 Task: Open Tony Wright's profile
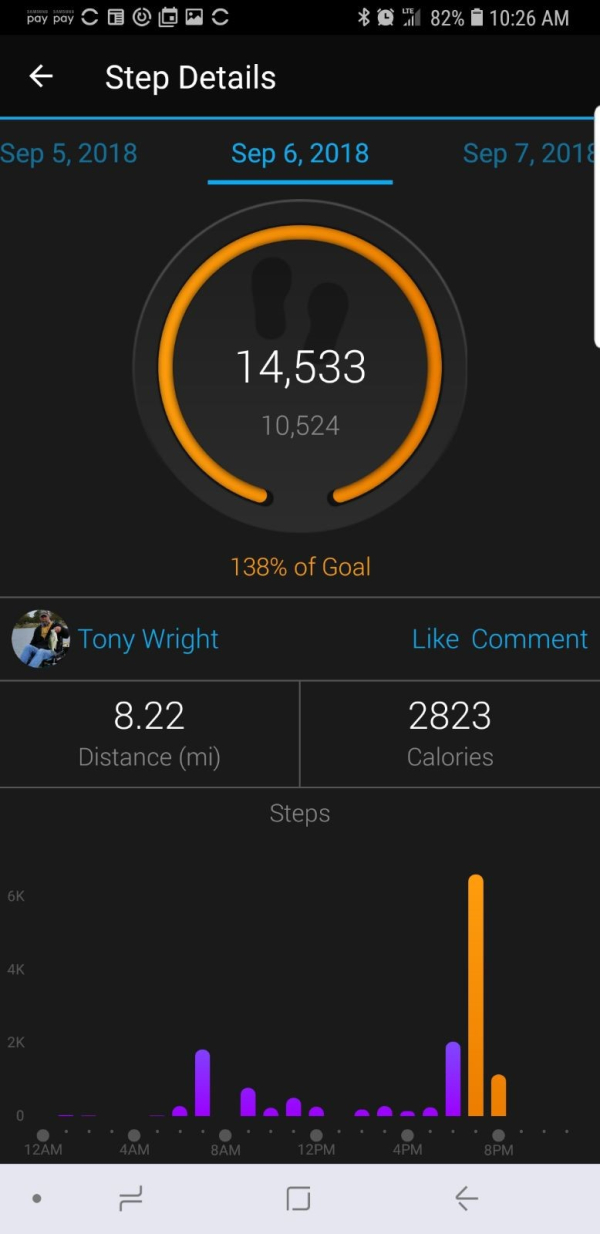click(148, 640)
